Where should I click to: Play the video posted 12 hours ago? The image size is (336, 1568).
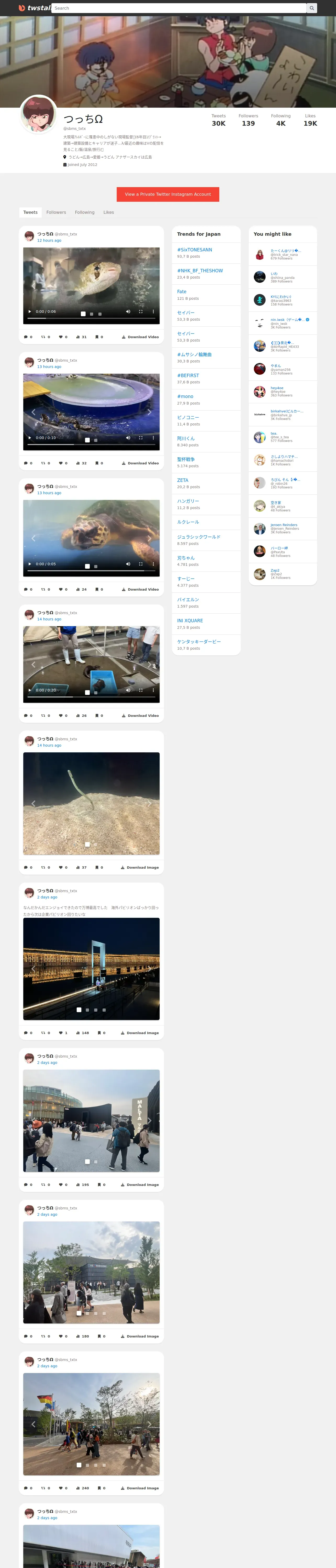click(x=29, y=312)
